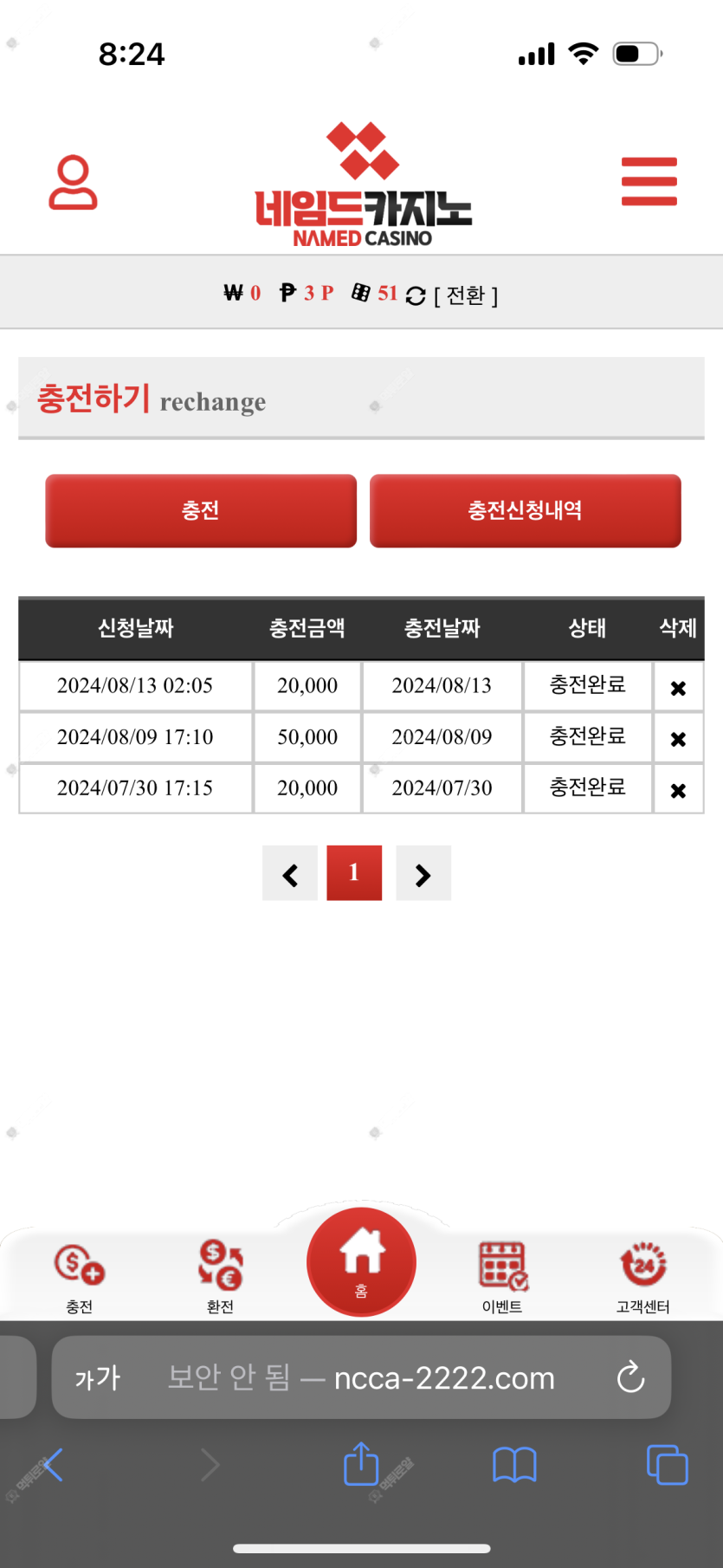Open the 이벤트 tab
The height and width of the screenshot is (1568, 723).
502,1278
